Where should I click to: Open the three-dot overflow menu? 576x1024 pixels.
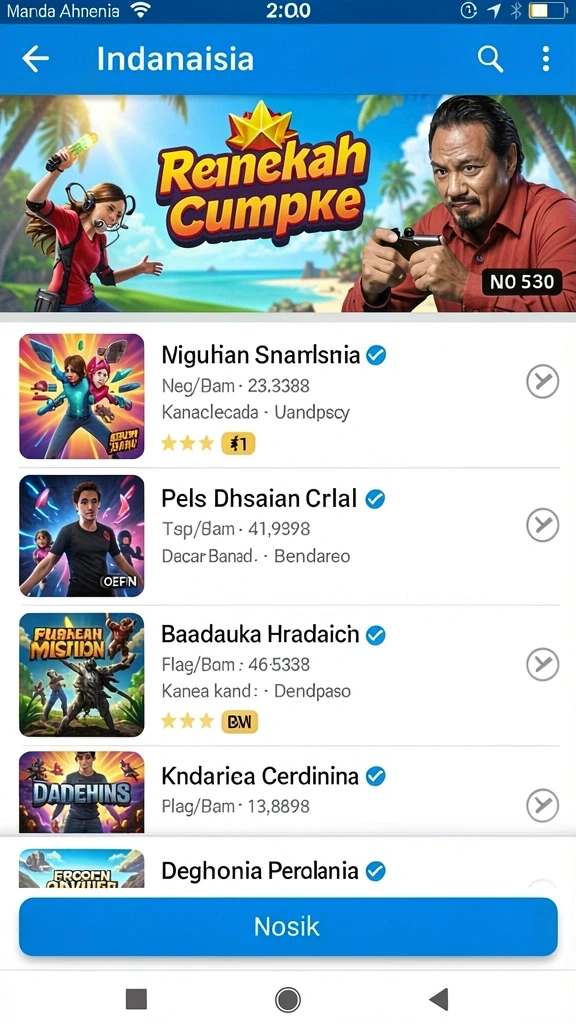(x=546, y=59)
